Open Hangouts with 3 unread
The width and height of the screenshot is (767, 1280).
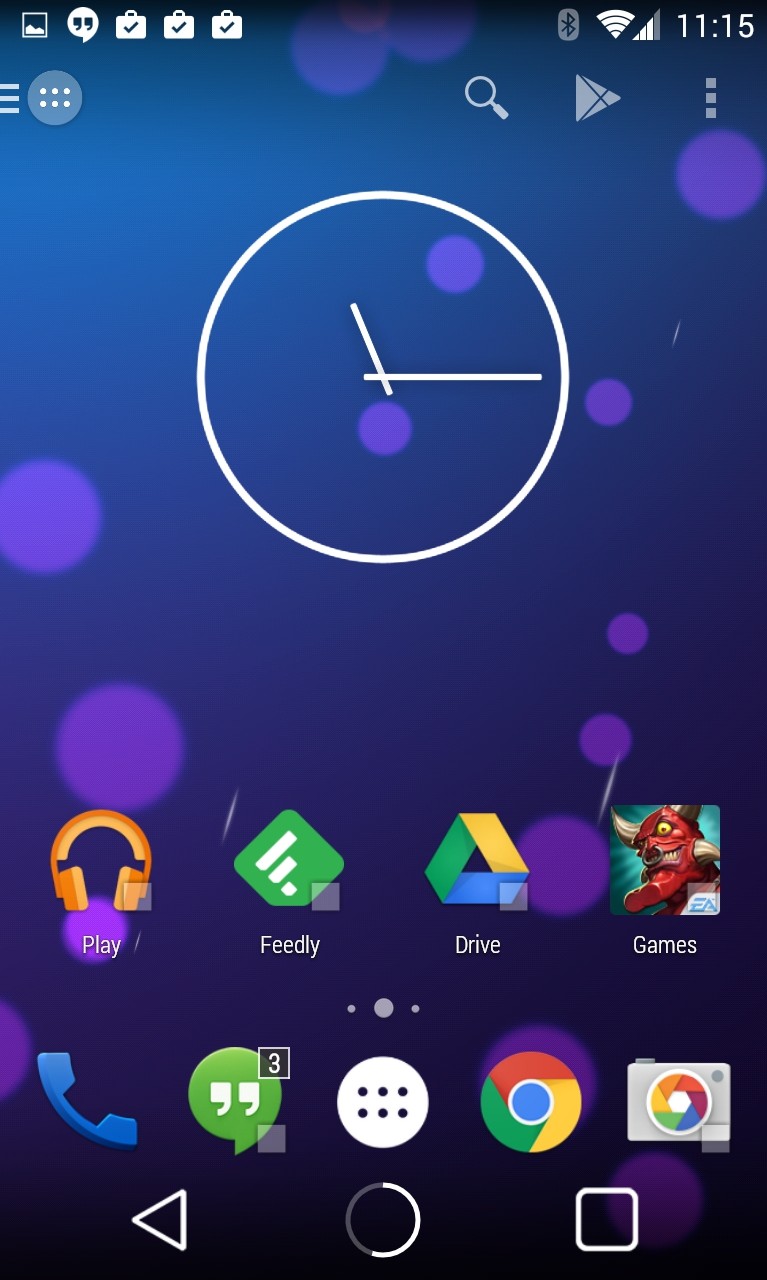(x=236, y=1101)
